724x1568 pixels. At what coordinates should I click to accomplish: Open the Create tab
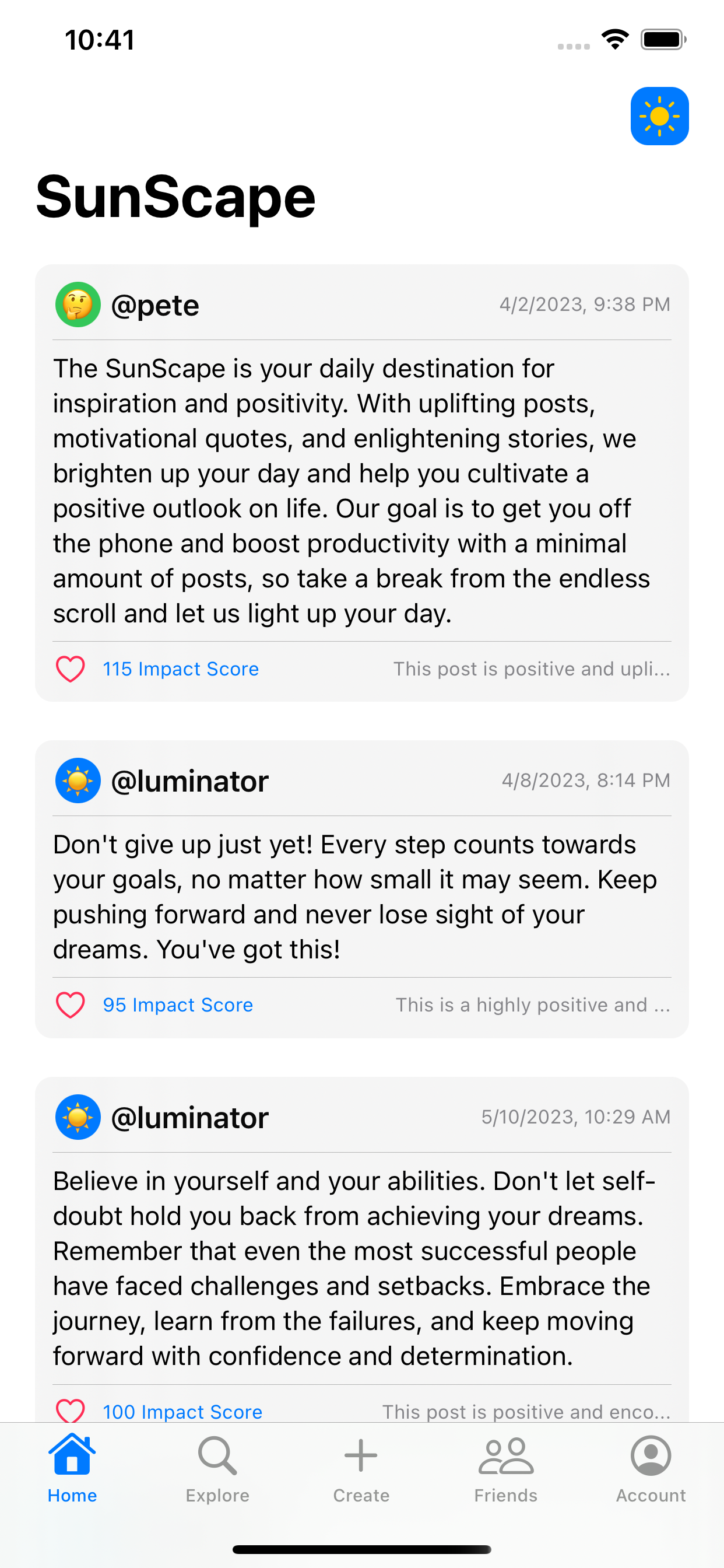[361, 1468]
